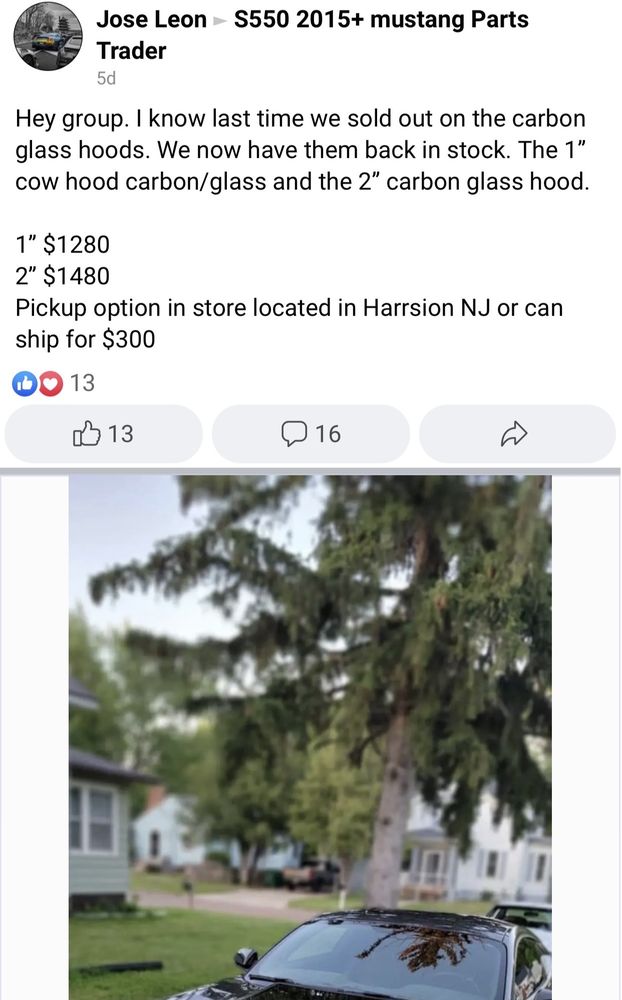The width and height of the screenshot is (622, 1000).
Task: Like the carbon glass hoods post
Action: [104, 433]
